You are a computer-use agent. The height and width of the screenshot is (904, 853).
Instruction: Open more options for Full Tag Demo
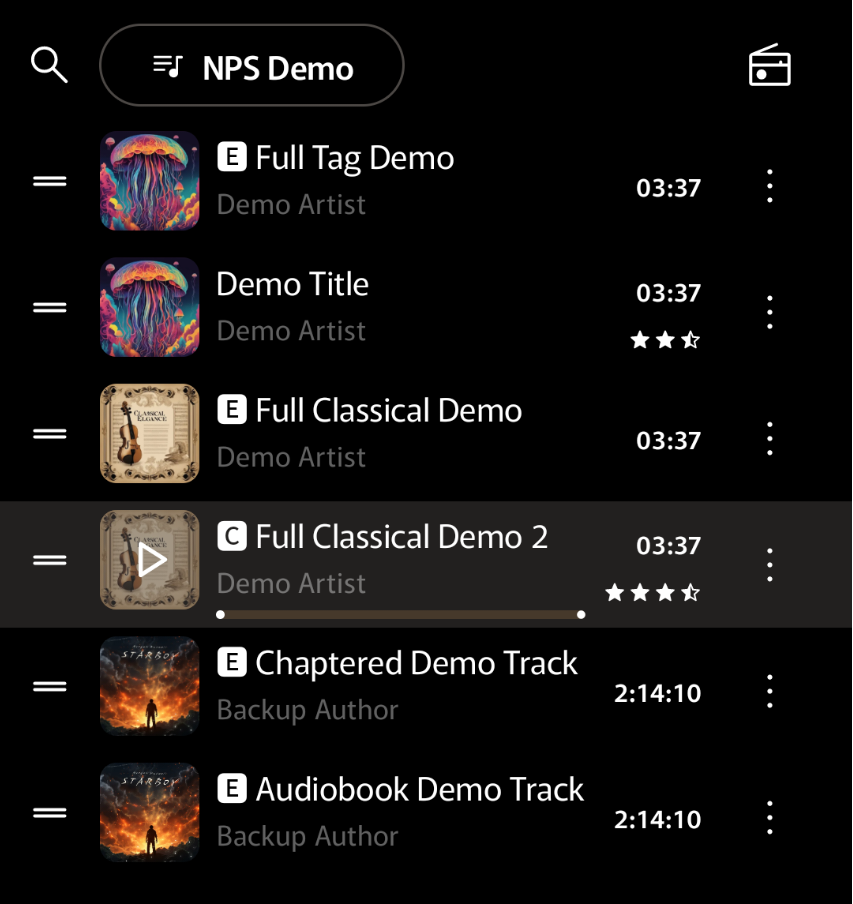click(769, 186)
